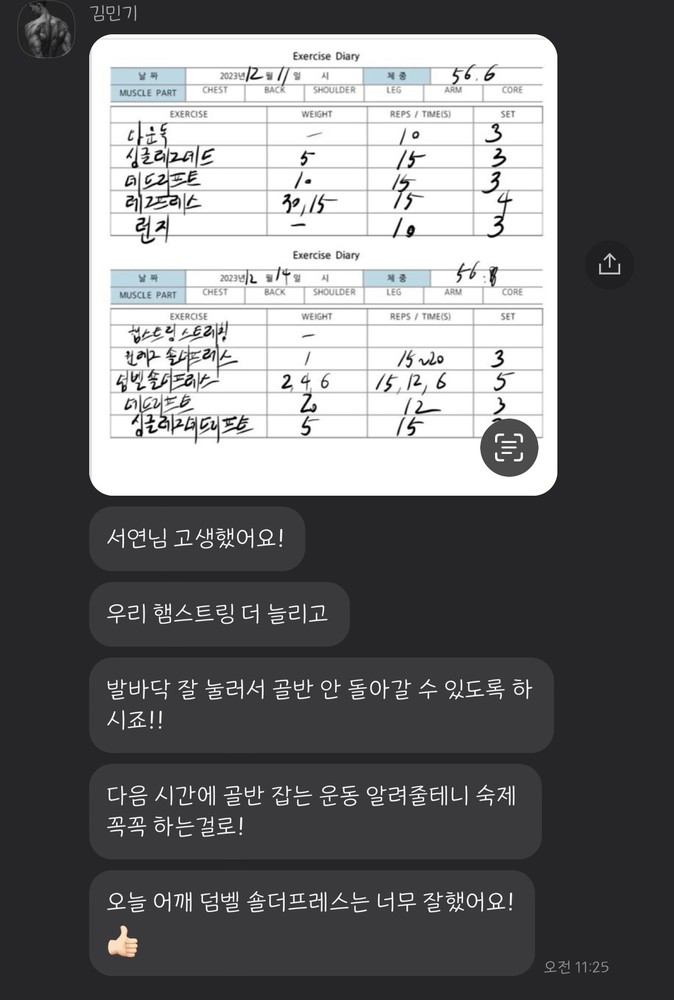Share the exercise diary image
Image resolution: width=674 pixels, height=1000 pixels.
tap(609, 264)
